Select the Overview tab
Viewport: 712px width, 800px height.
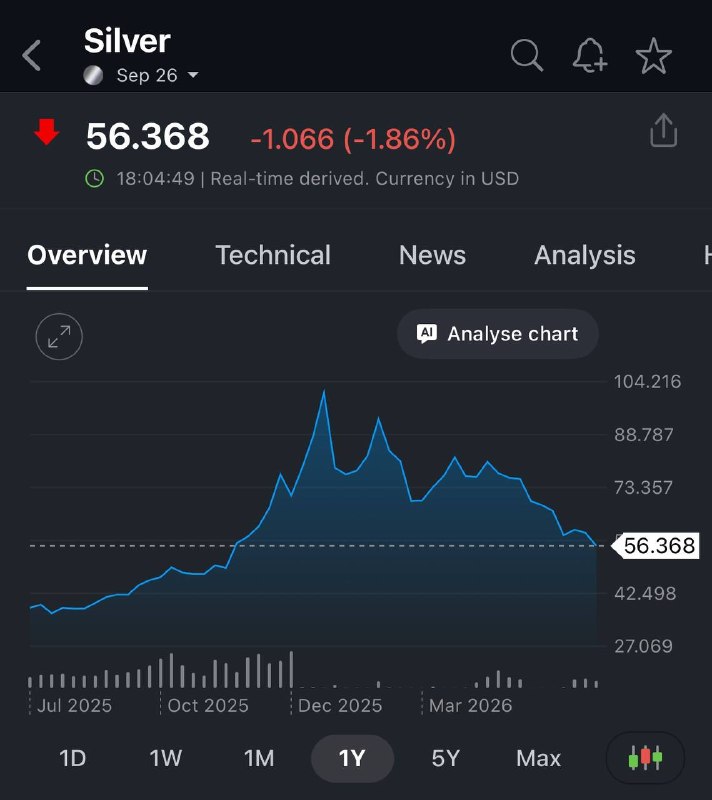tap(87, 255)
